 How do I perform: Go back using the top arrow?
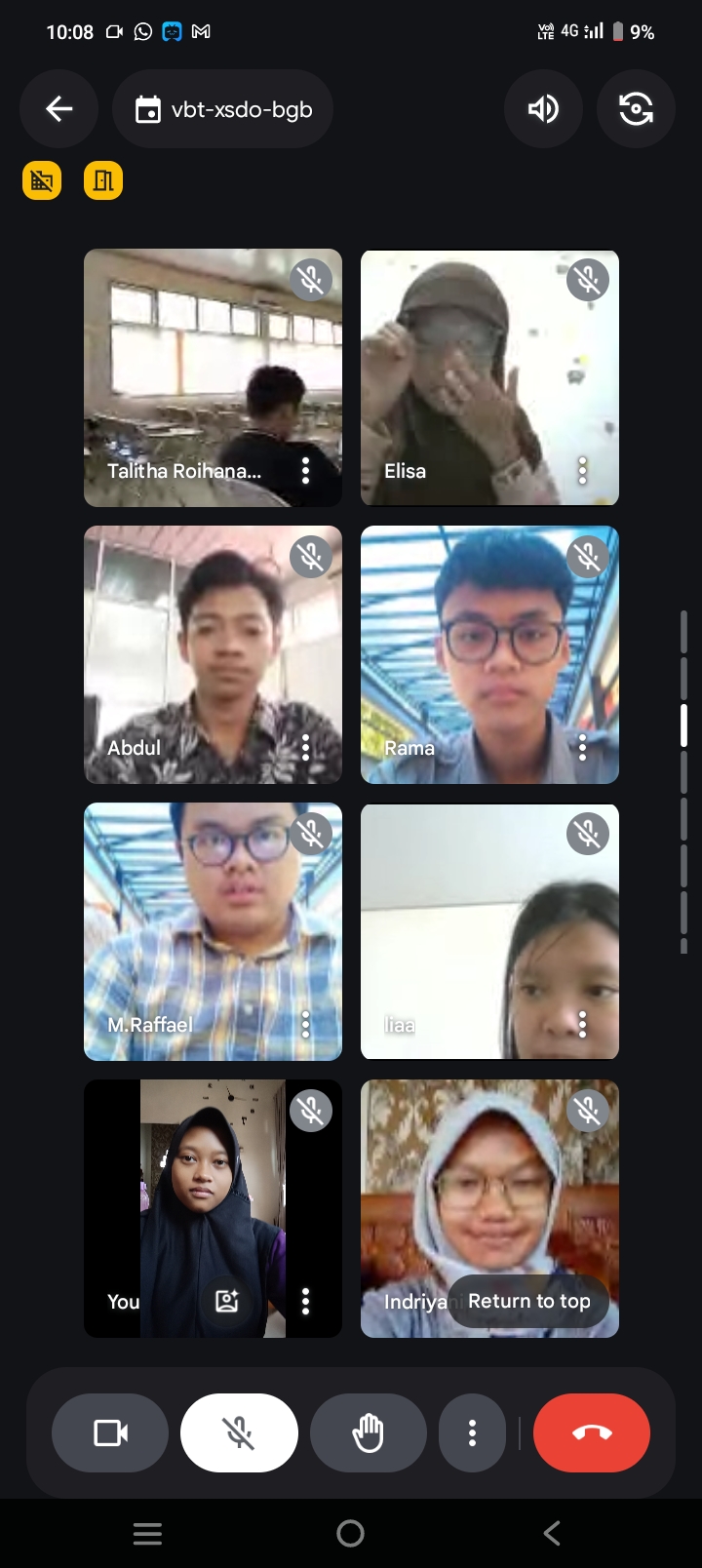(x=59, y=109)
